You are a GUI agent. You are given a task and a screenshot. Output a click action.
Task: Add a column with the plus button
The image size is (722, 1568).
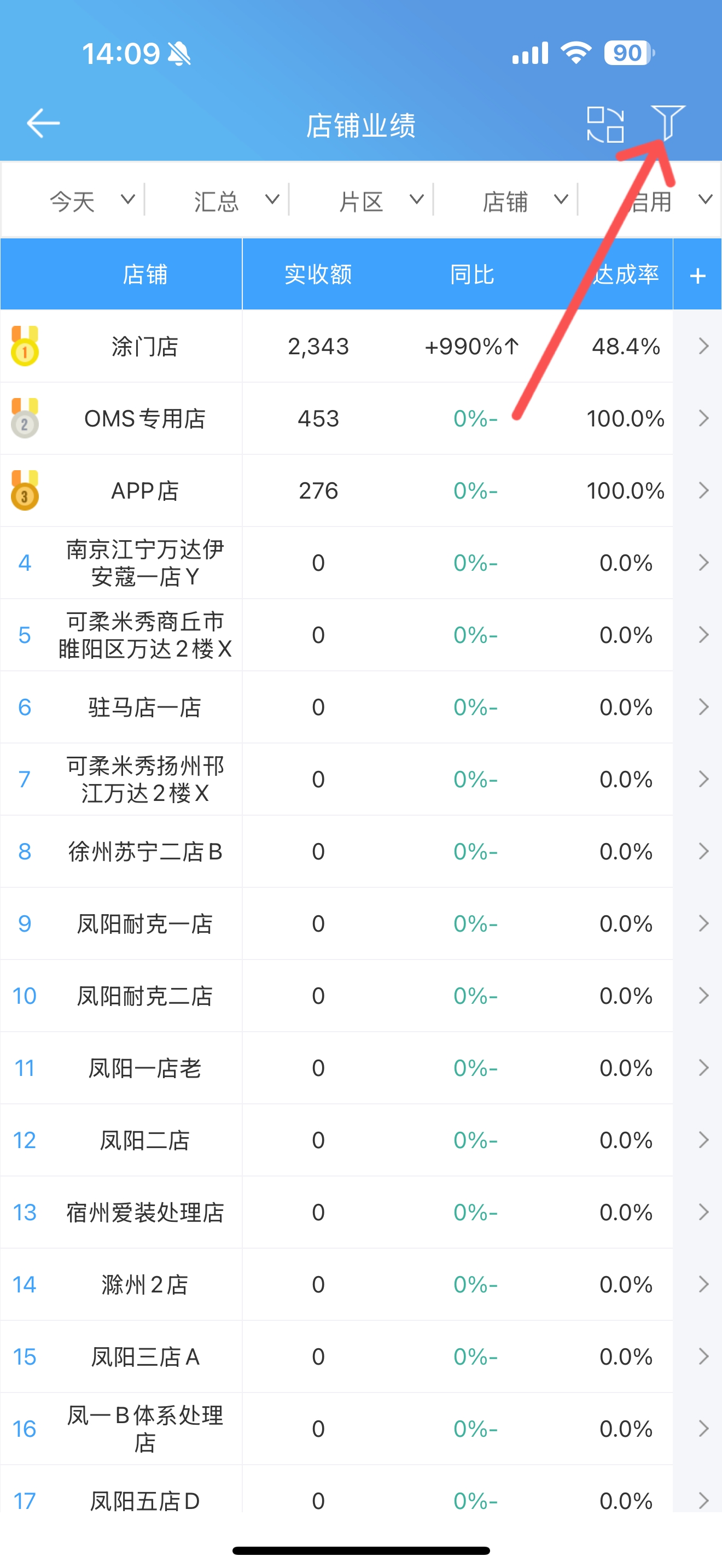pos(697,275)
